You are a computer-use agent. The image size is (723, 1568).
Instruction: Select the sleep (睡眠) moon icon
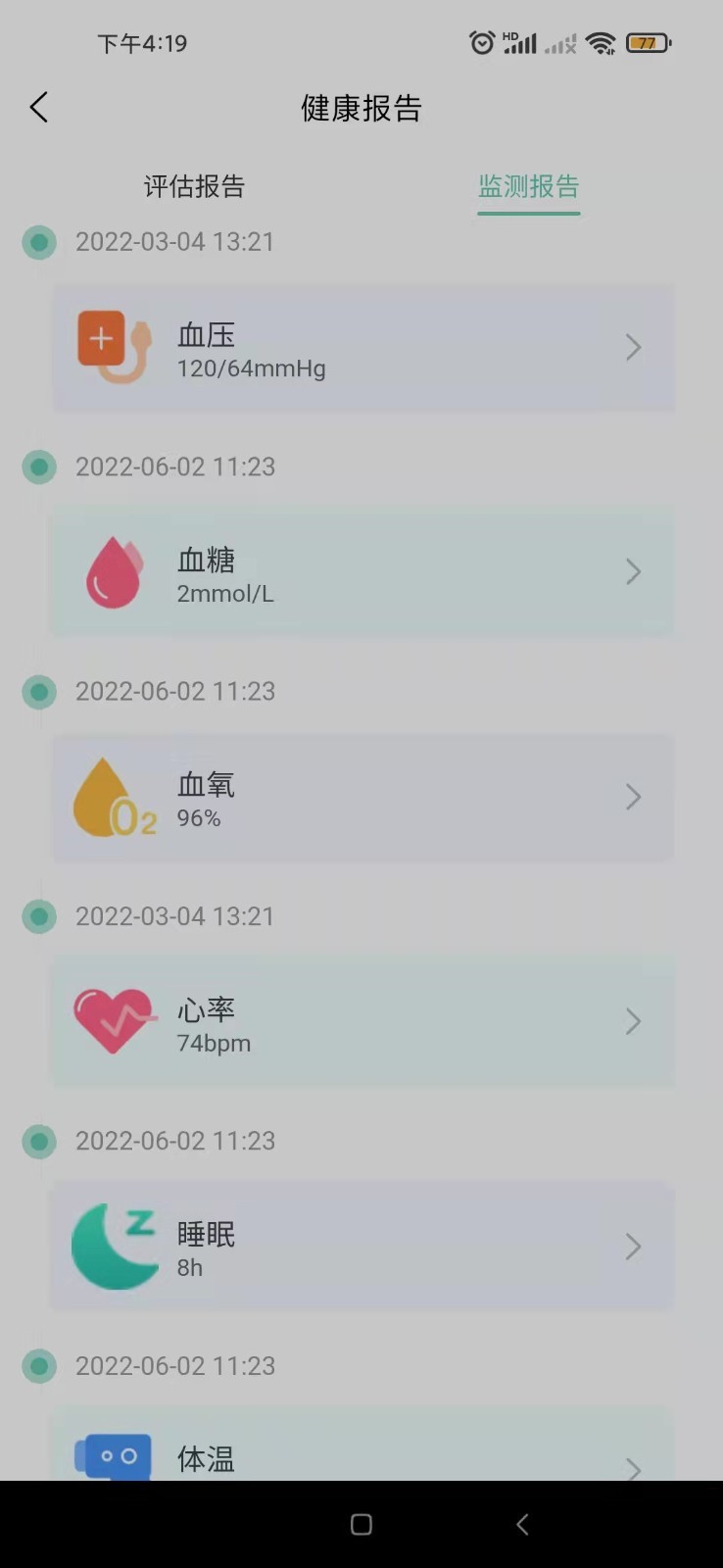(x=115, y=1246)
